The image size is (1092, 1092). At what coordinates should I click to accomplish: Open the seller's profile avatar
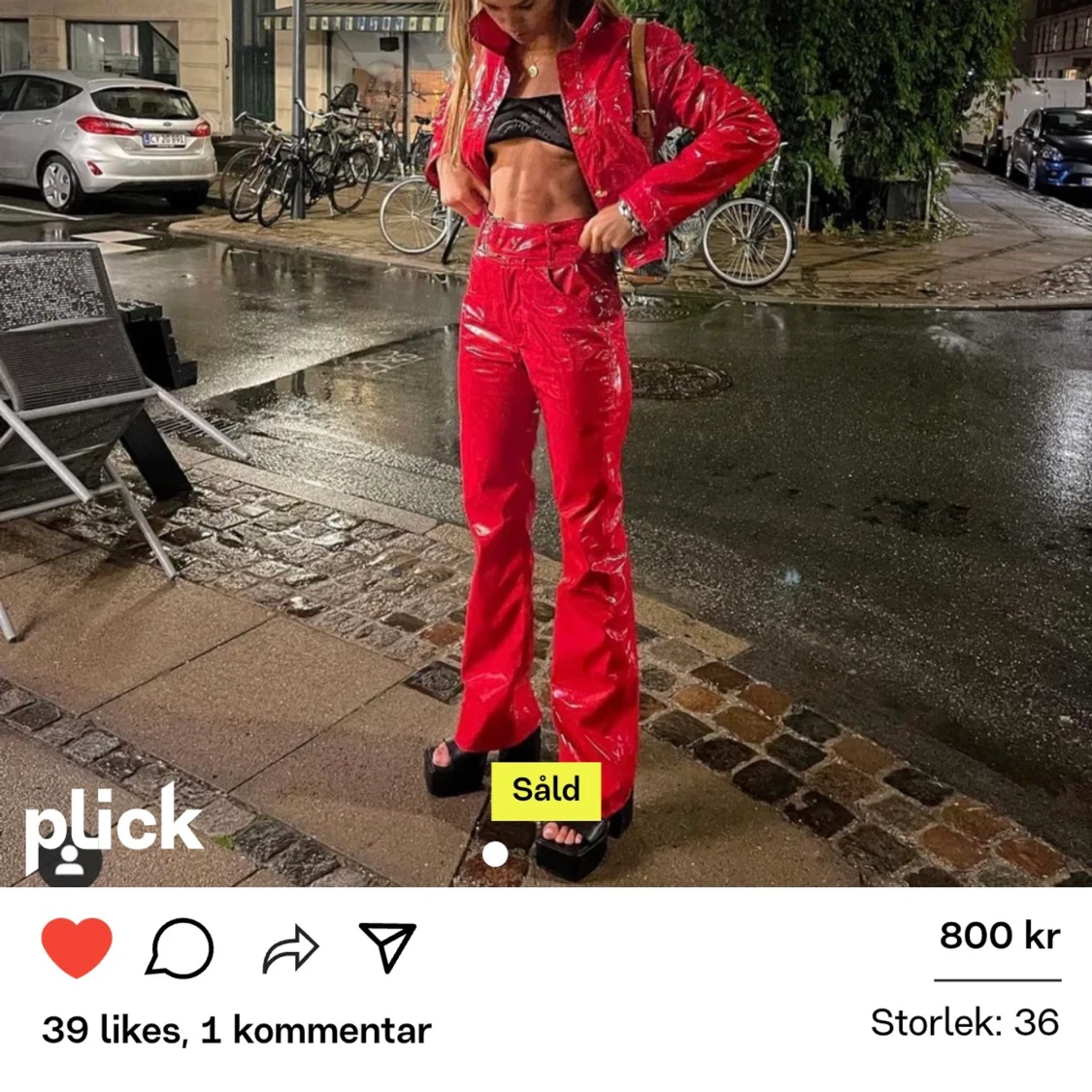[x=70, y=859]
